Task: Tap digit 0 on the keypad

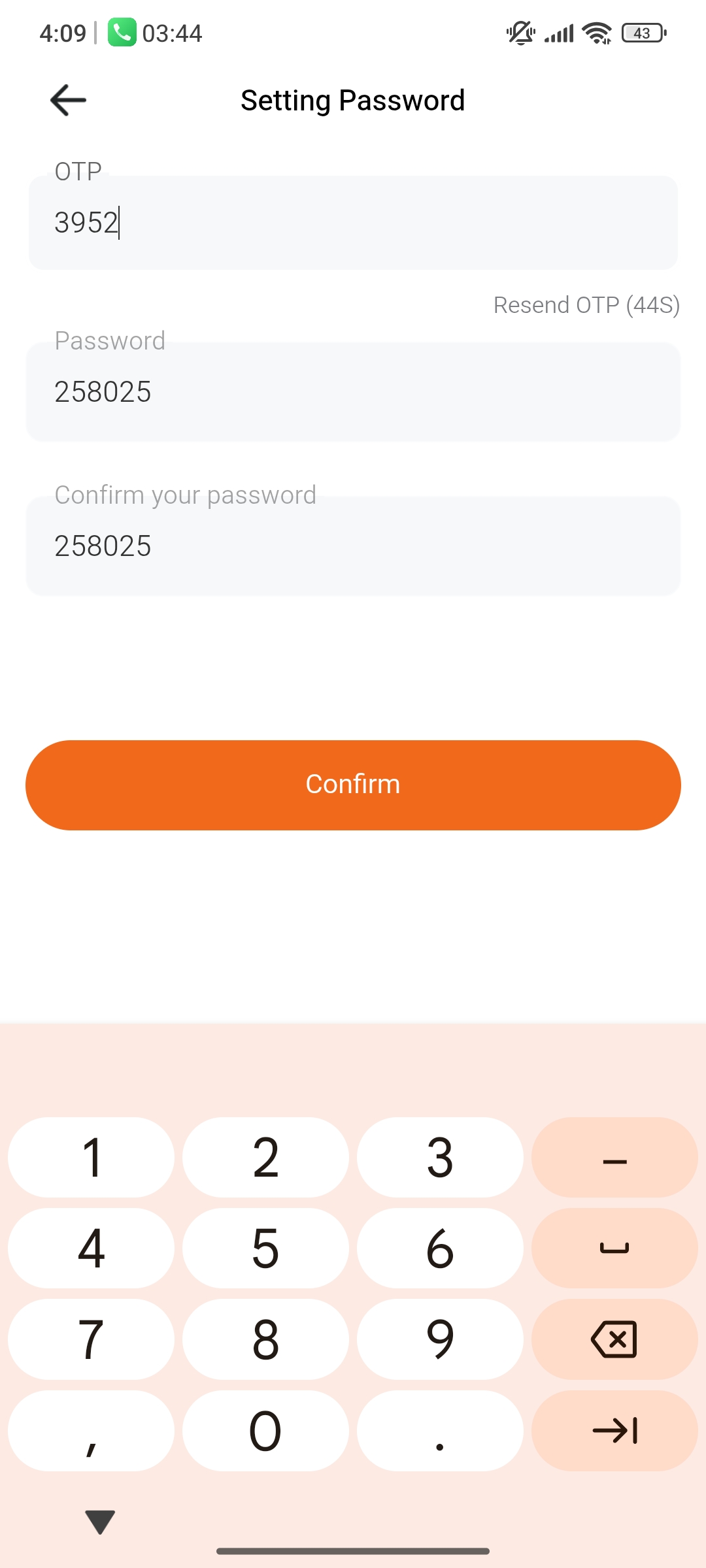Action: tap(265, 1431)
